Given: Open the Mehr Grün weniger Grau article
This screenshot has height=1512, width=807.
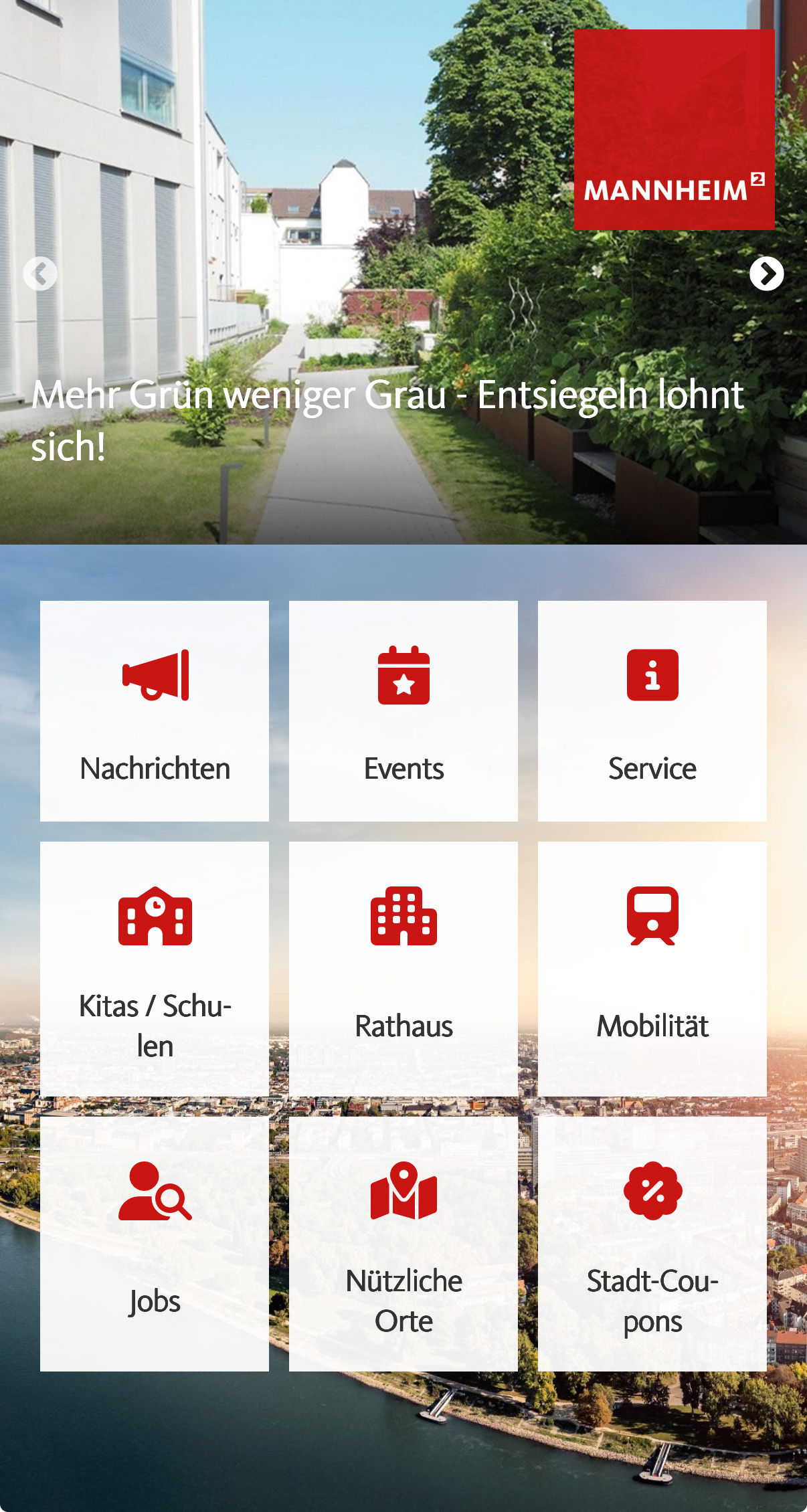Looking at the screenshot, I should 388,419.
